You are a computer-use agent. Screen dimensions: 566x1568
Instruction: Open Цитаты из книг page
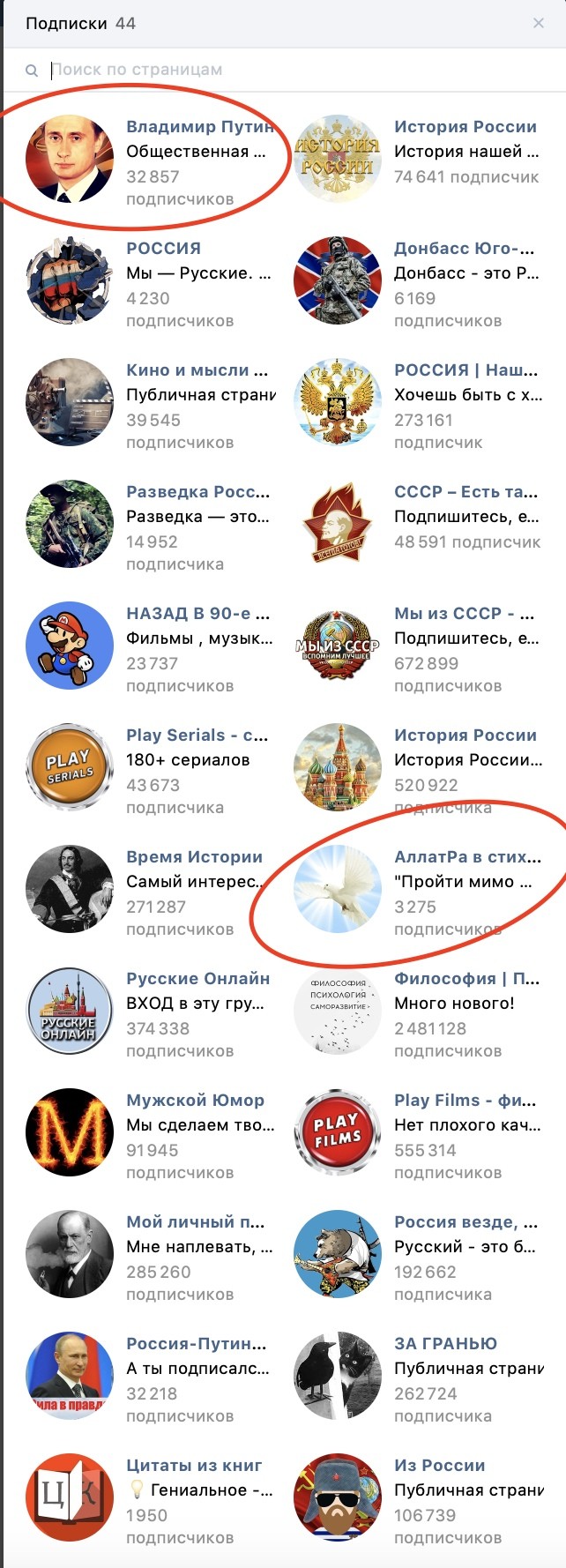[x=194, y=1466]
